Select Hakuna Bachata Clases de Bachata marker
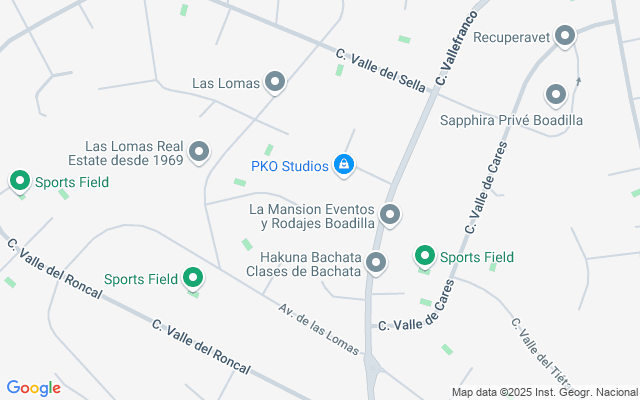 (x=376, y=262)
